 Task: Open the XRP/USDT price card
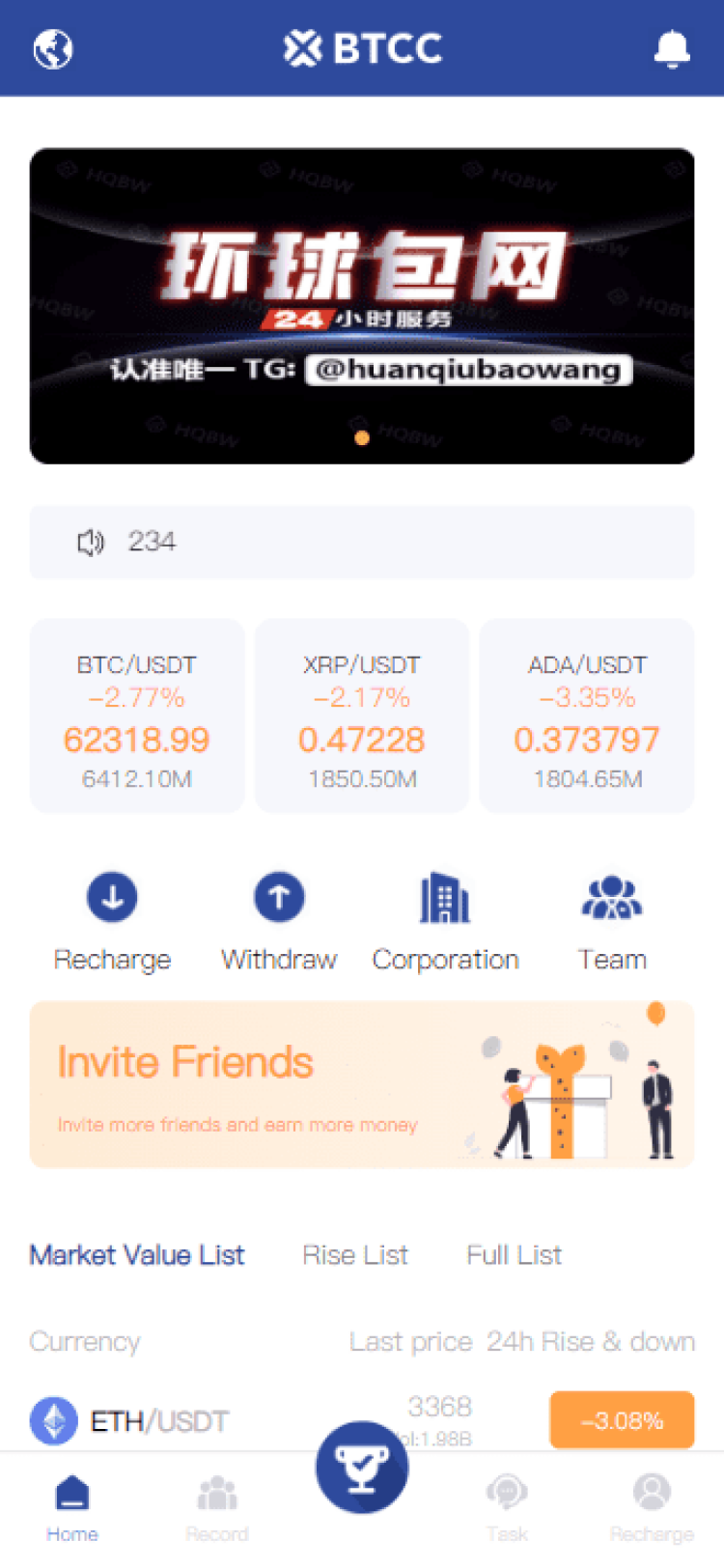point(362,716)
